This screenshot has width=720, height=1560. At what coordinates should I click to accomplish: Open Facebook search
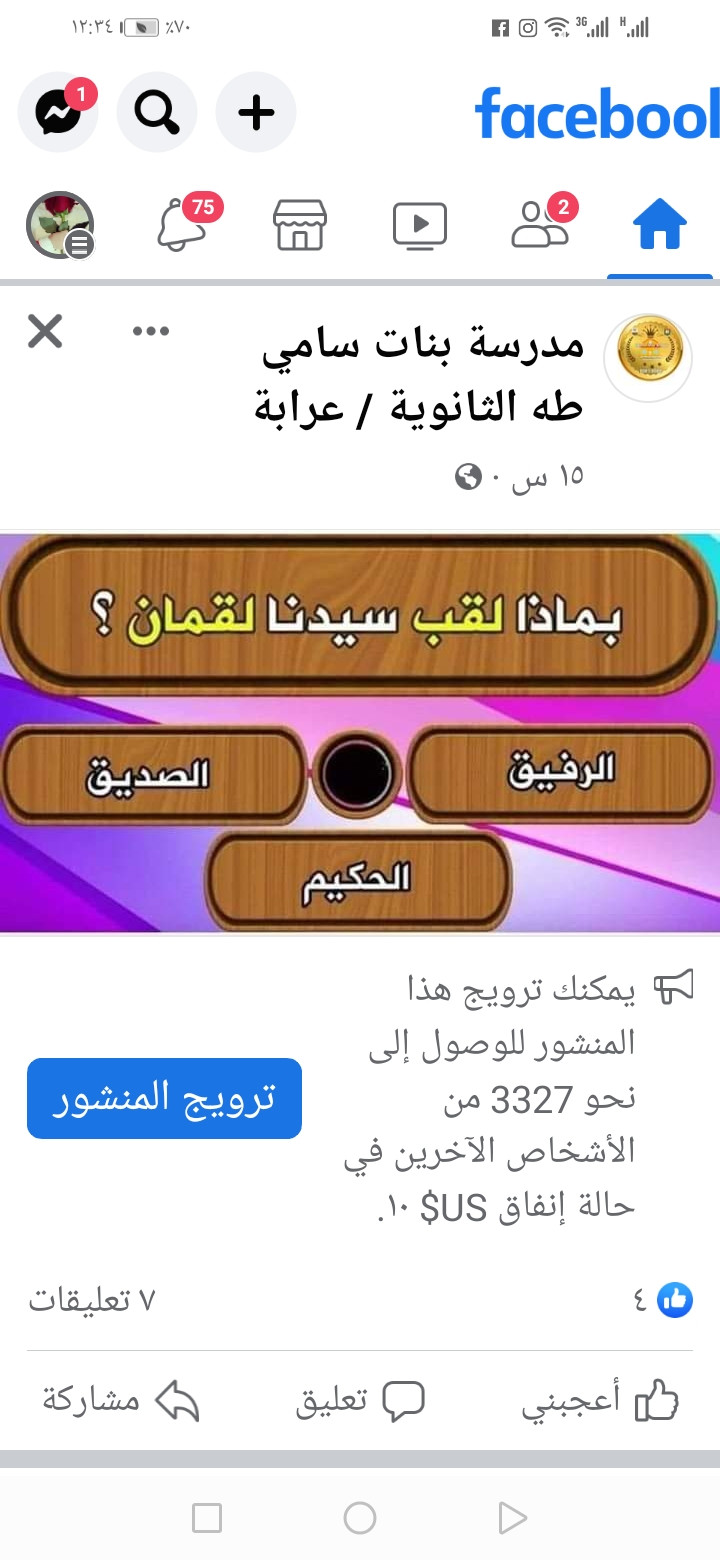point(157,112)
